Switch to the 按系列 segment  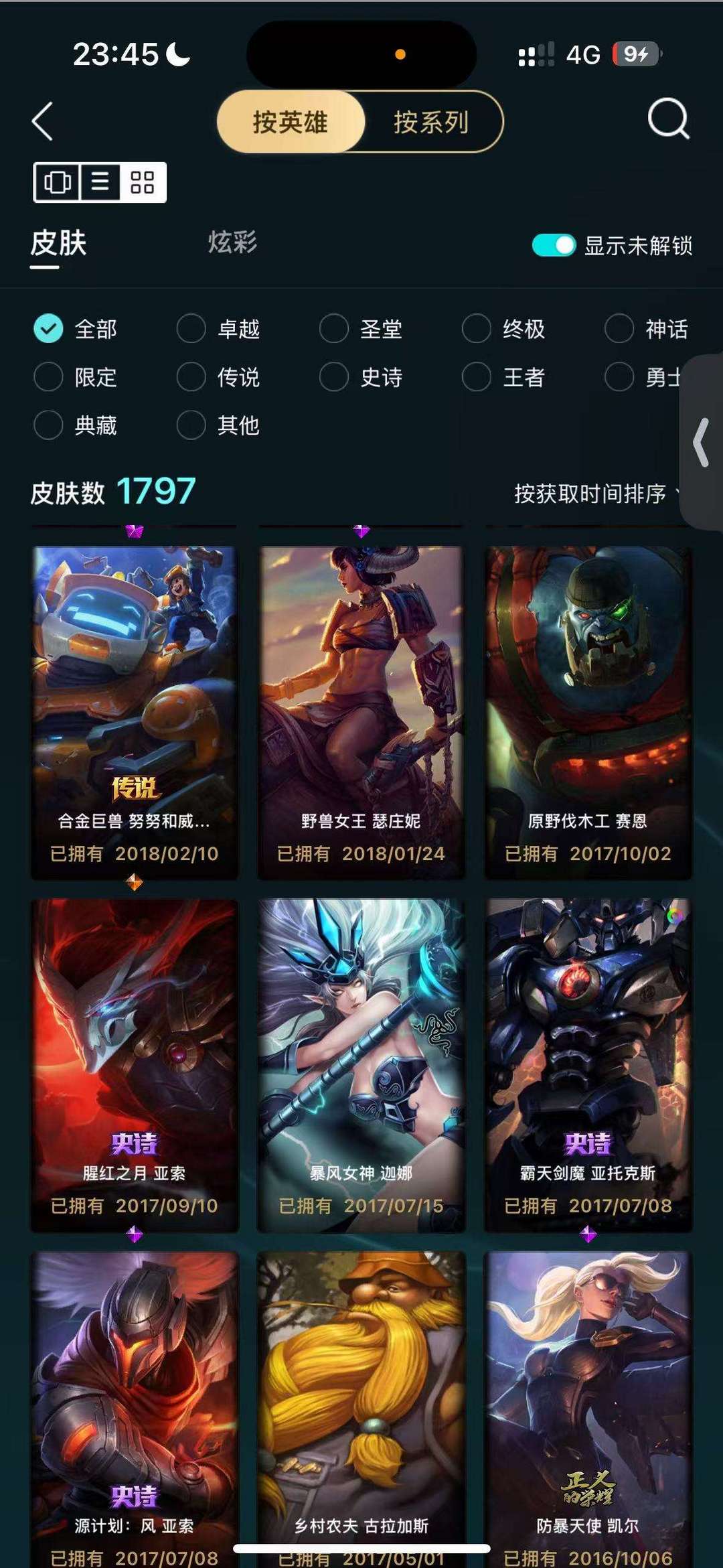coord(431,122)
